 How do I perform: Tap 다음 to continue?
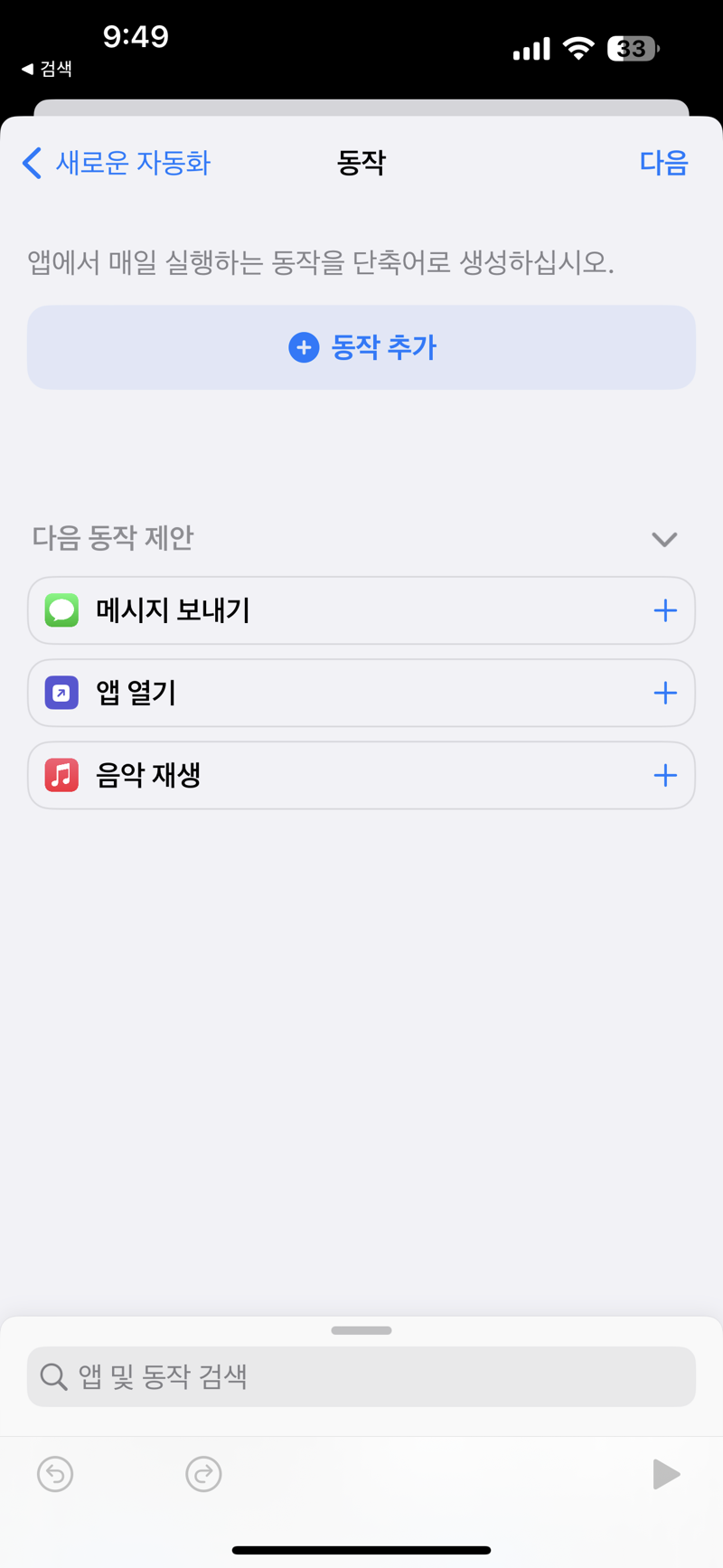pyautogui.click(x=663, y=163)
